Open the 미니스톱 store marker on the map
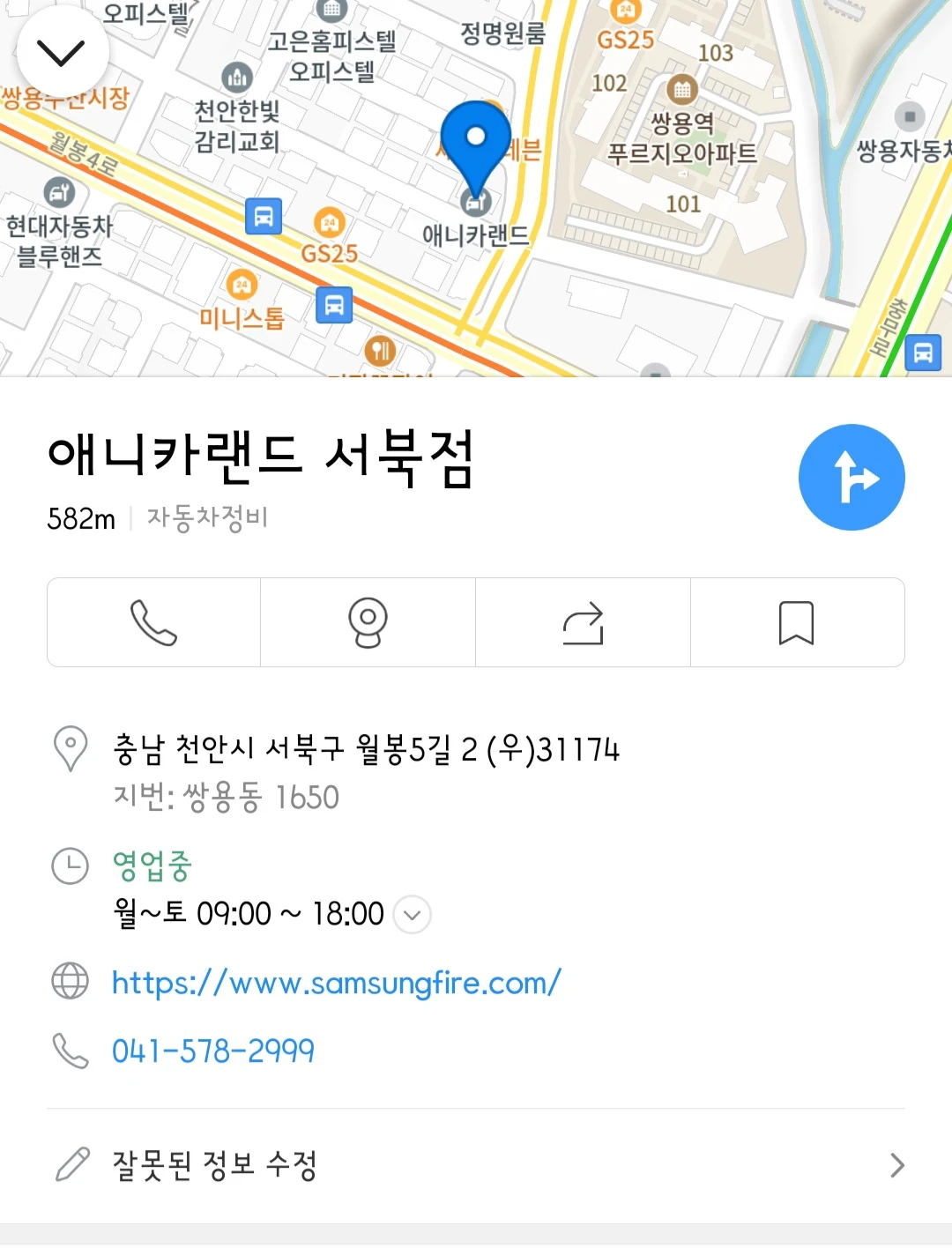Image resolution: width=952 pixels, height=1248 pixels. (x=242, y=286)
